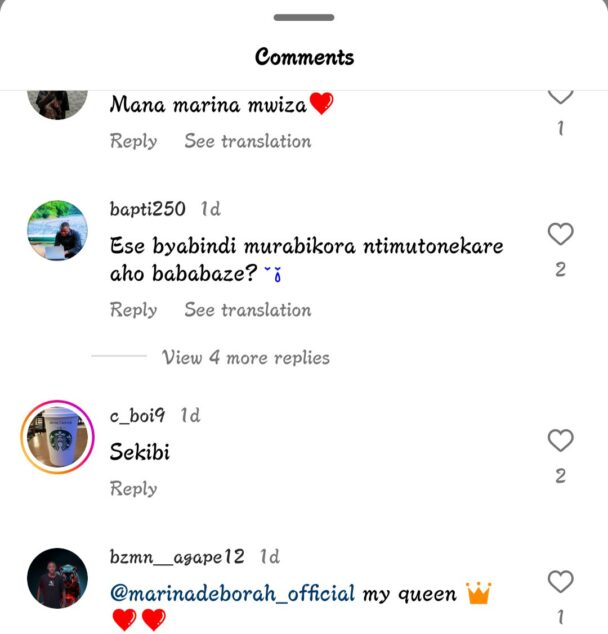
Task: Open bapti250's profile picture
Action: [x=57, y=231]
